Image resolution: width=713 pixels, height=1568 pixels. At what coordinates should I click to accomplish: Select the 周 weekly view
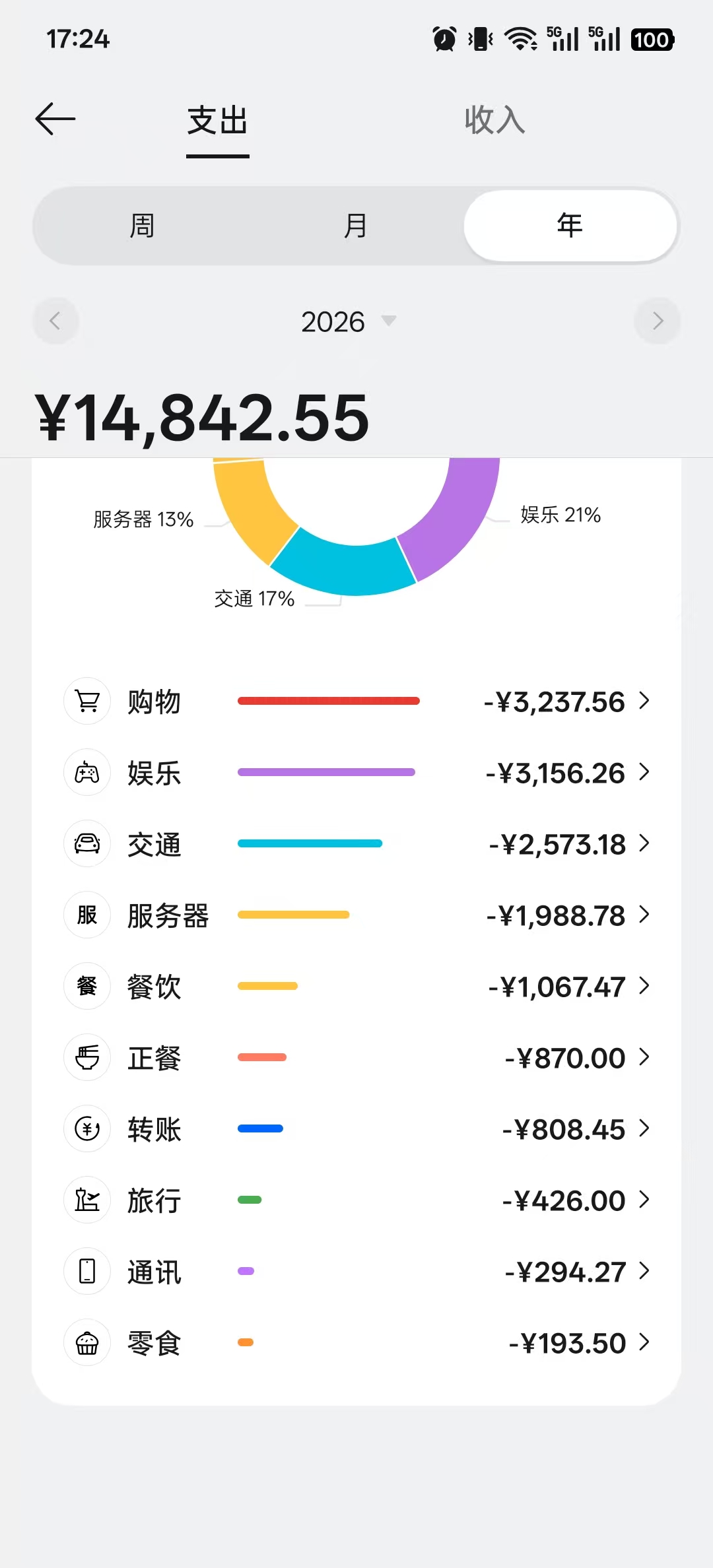click(x=142, y=224)
